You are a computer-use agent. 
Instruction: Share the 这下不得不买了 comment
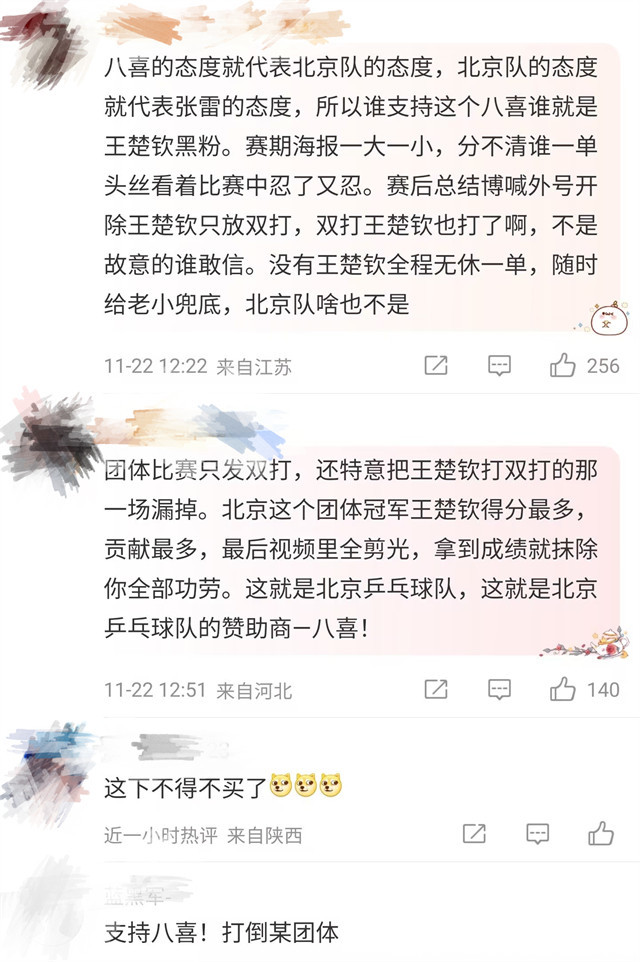click(x=474, y=834)
